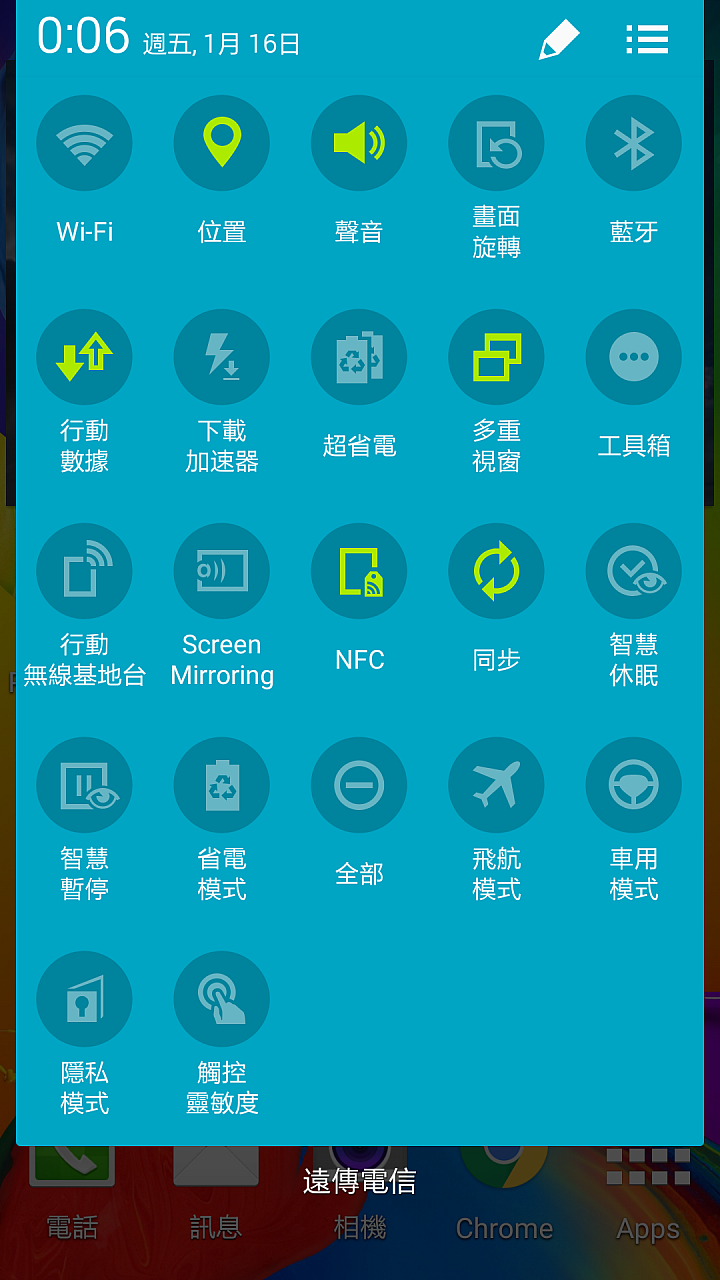Viewport: 720px width, 1280px height.
Task: Enable 畫面旋轉 screen rotation
Action: tap(496, 144)
